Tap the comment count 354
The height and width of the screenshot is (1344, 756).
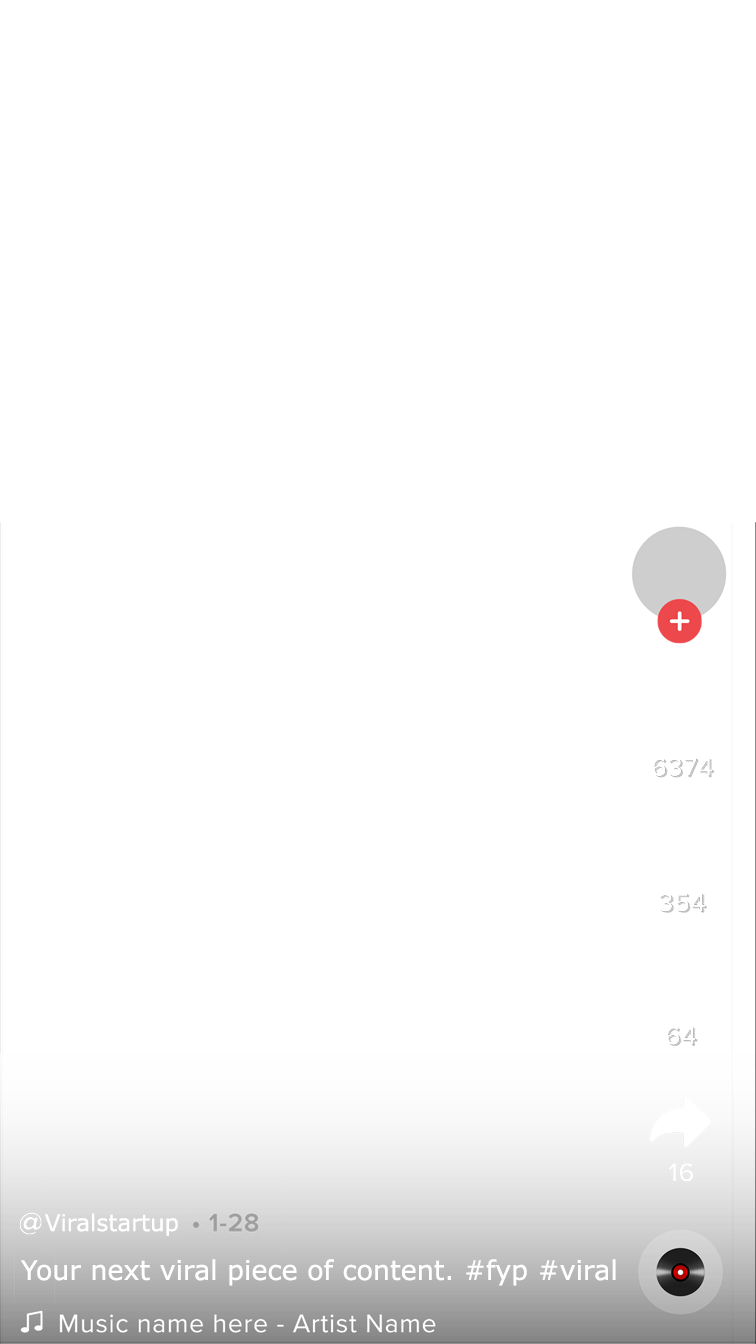(683, 901)
